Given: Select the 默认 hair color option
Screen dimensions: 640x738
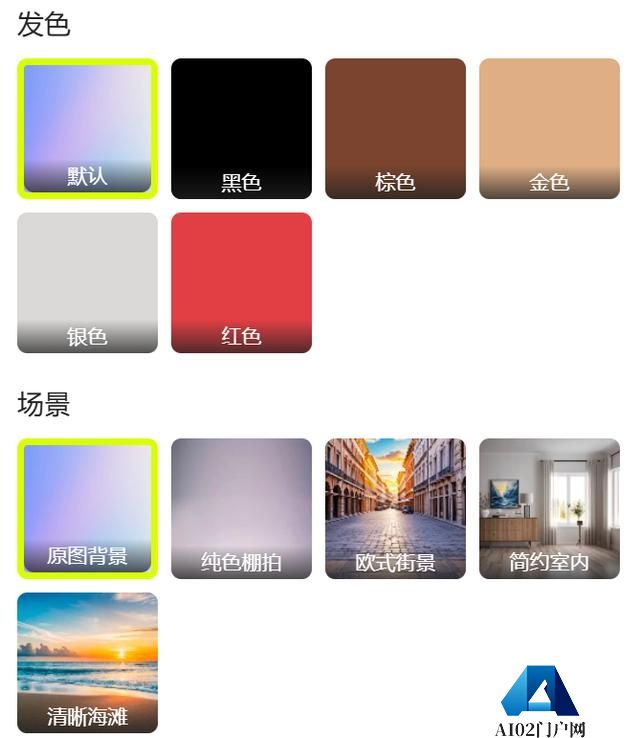Looking at the screenshot, I should 87,128.
